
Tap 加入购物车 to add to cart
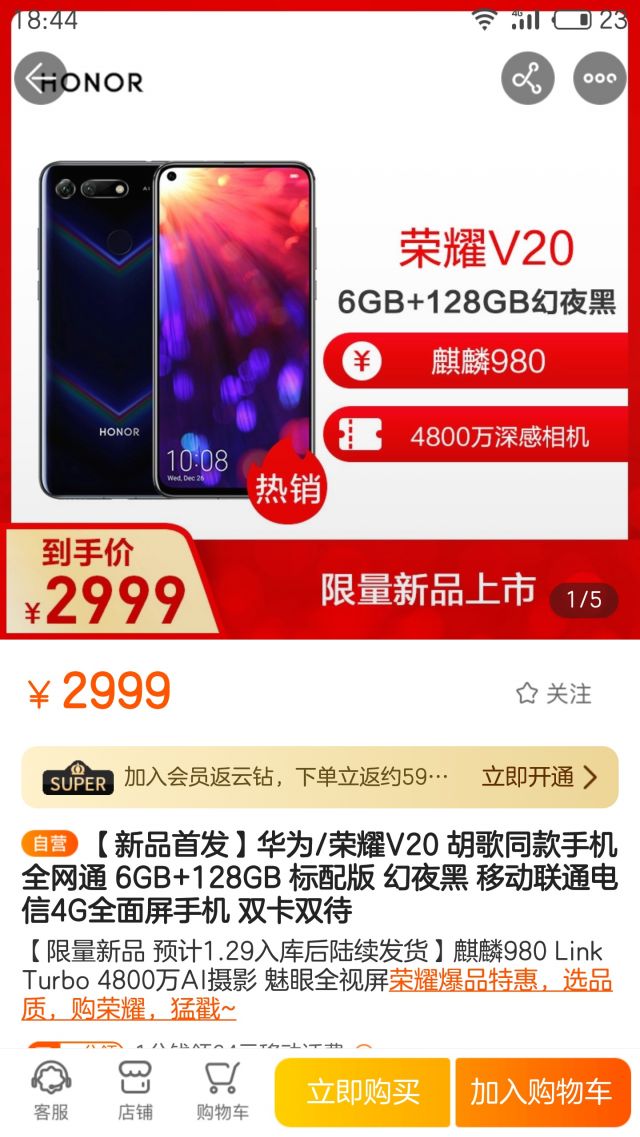tap(541, 1092)
